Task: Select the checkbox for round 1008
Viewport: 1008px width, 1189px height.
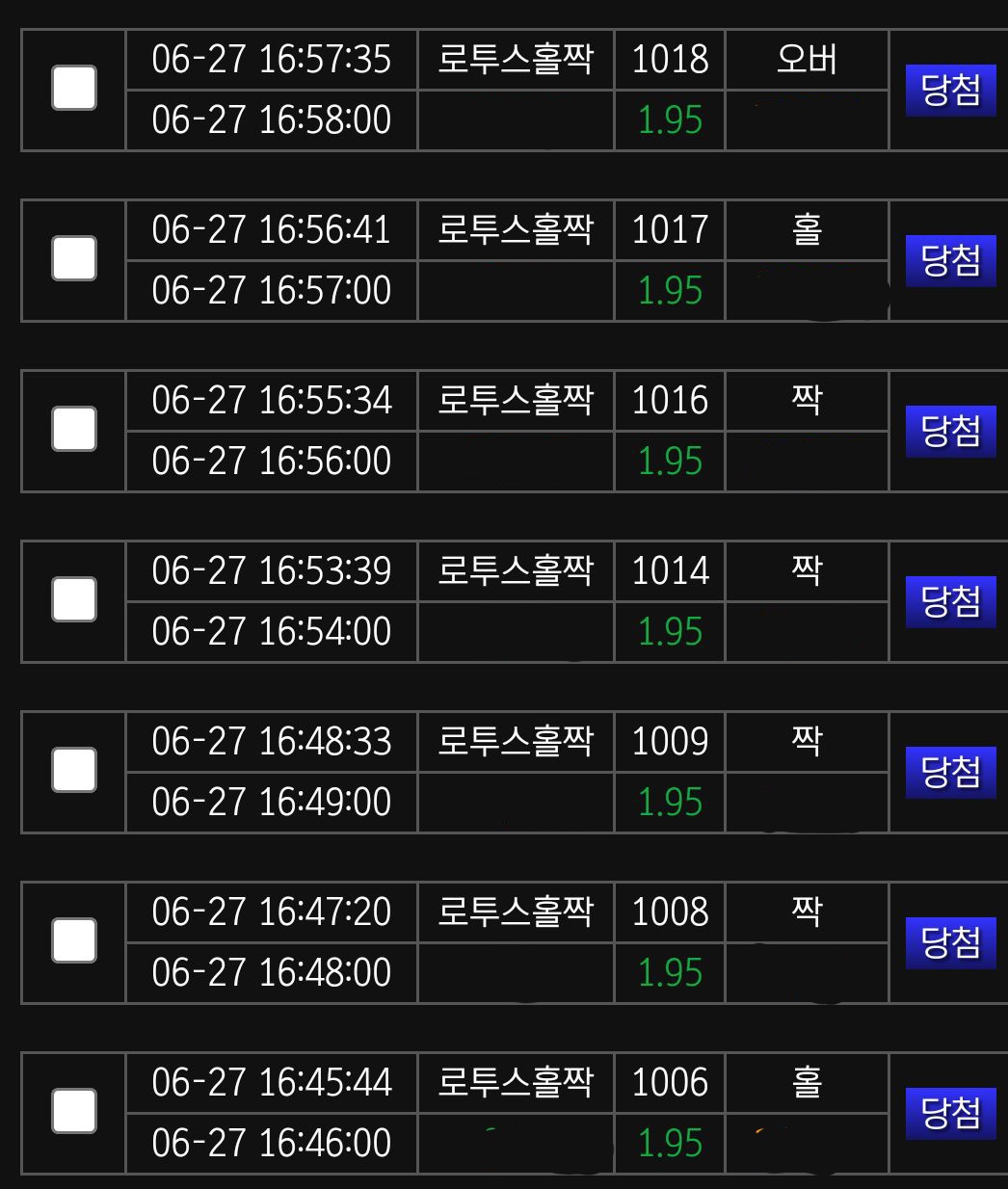Action: 74,941
